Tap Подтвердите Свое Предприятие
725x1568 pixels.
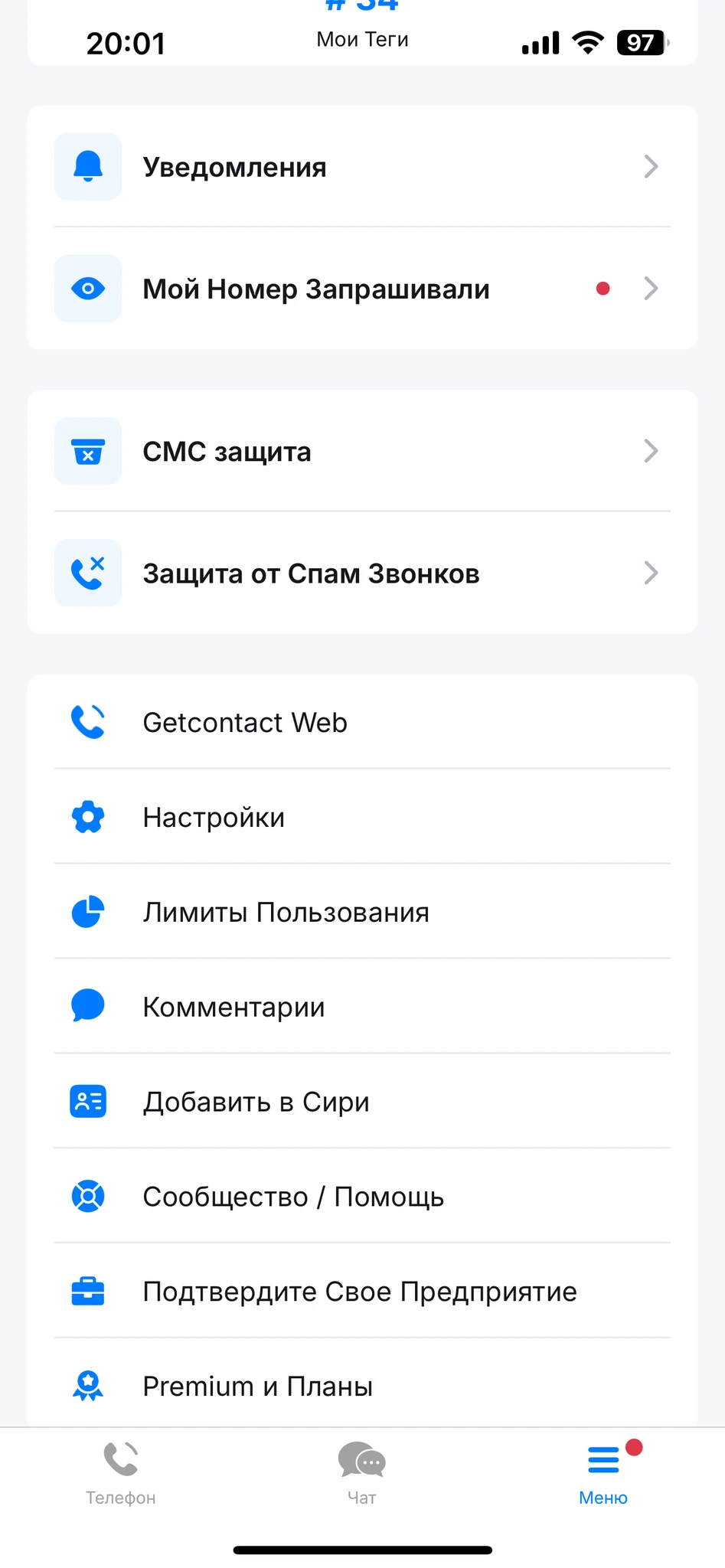click(361, 1292)
